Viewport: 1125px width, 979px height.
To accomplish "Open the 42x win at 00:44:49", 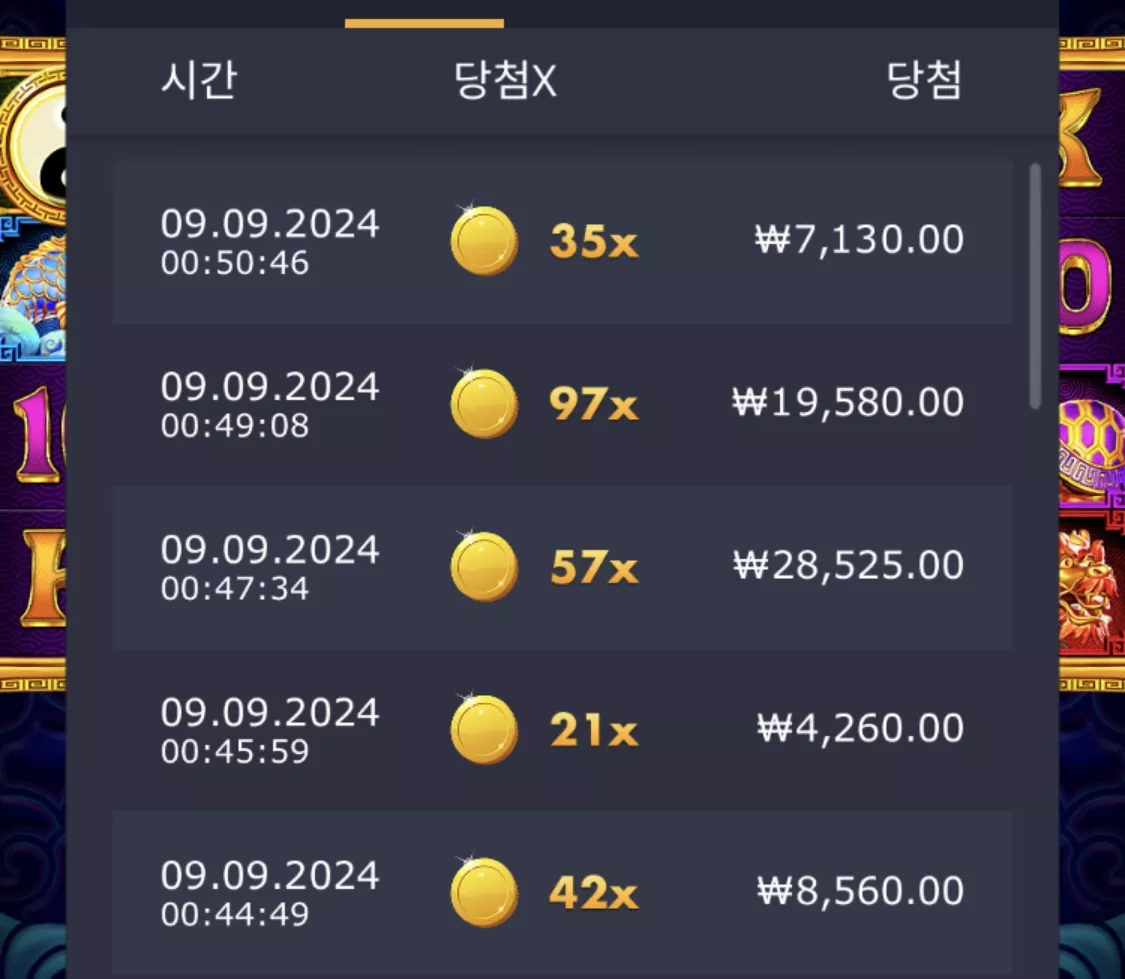I will [x=562, y=894].
